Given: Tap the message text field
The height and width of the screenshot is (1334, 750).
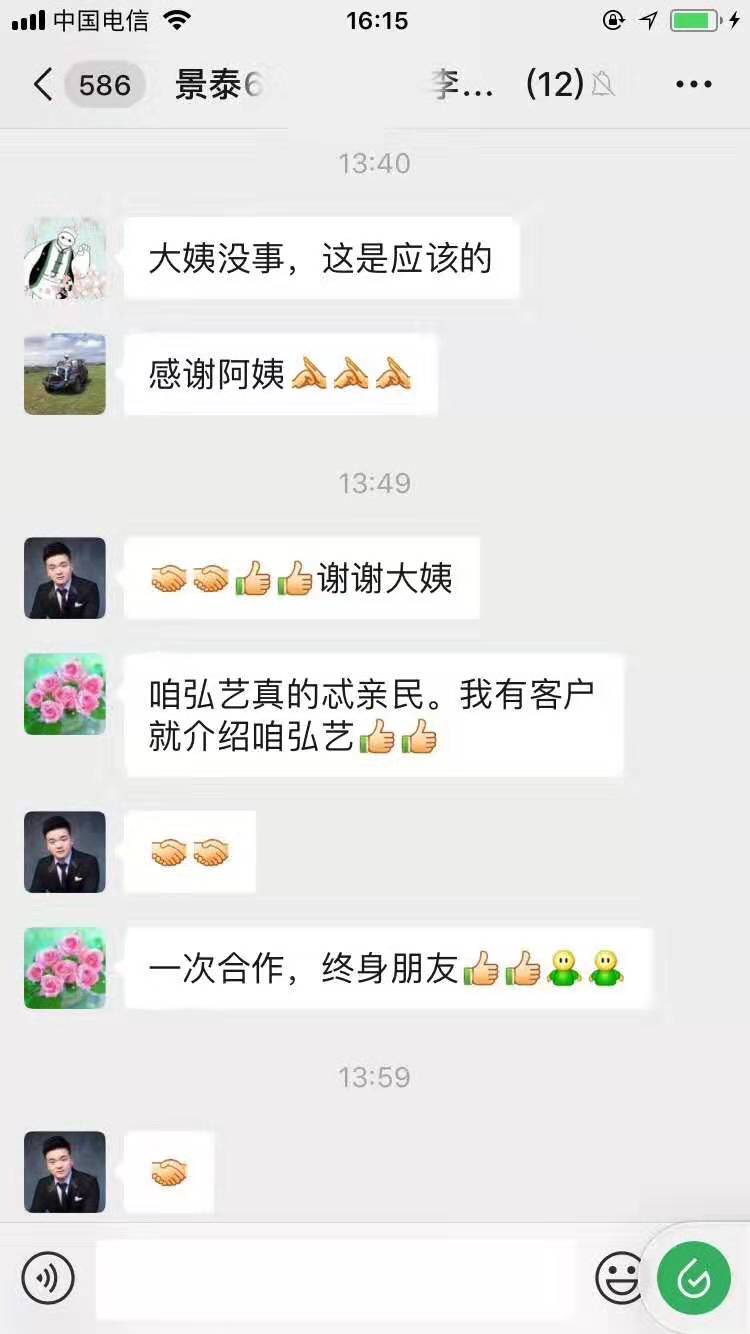Looking at the screenshot, I should [x=335, y=1278].
